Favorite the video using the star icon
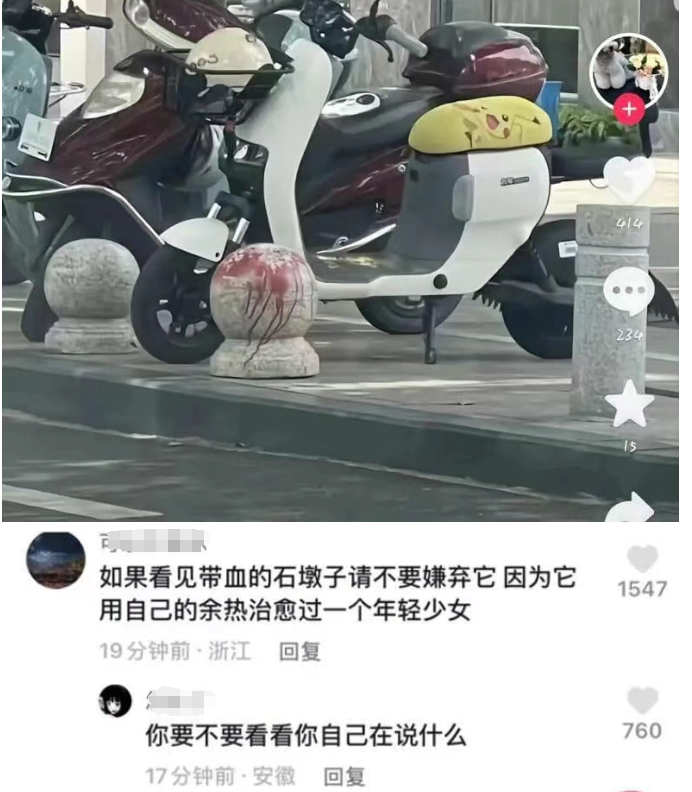The image size is (692, 792). click(x=630, y=405)
